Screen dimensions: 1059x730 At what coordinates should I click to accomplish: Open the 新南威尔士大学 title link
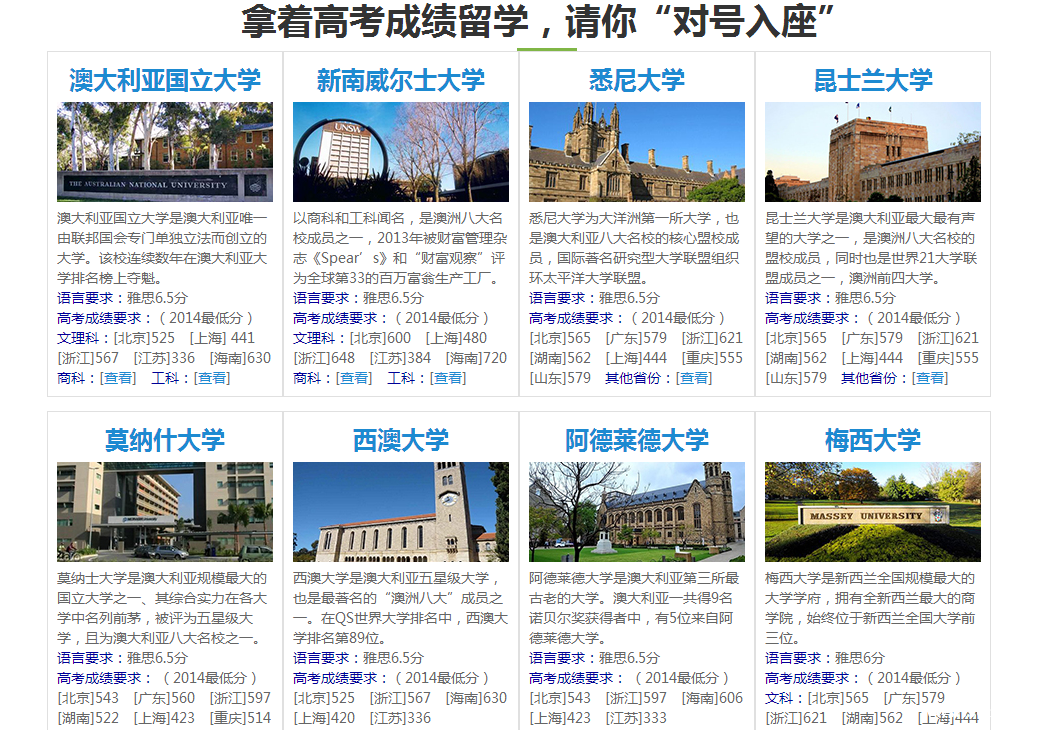coord(401,80)
